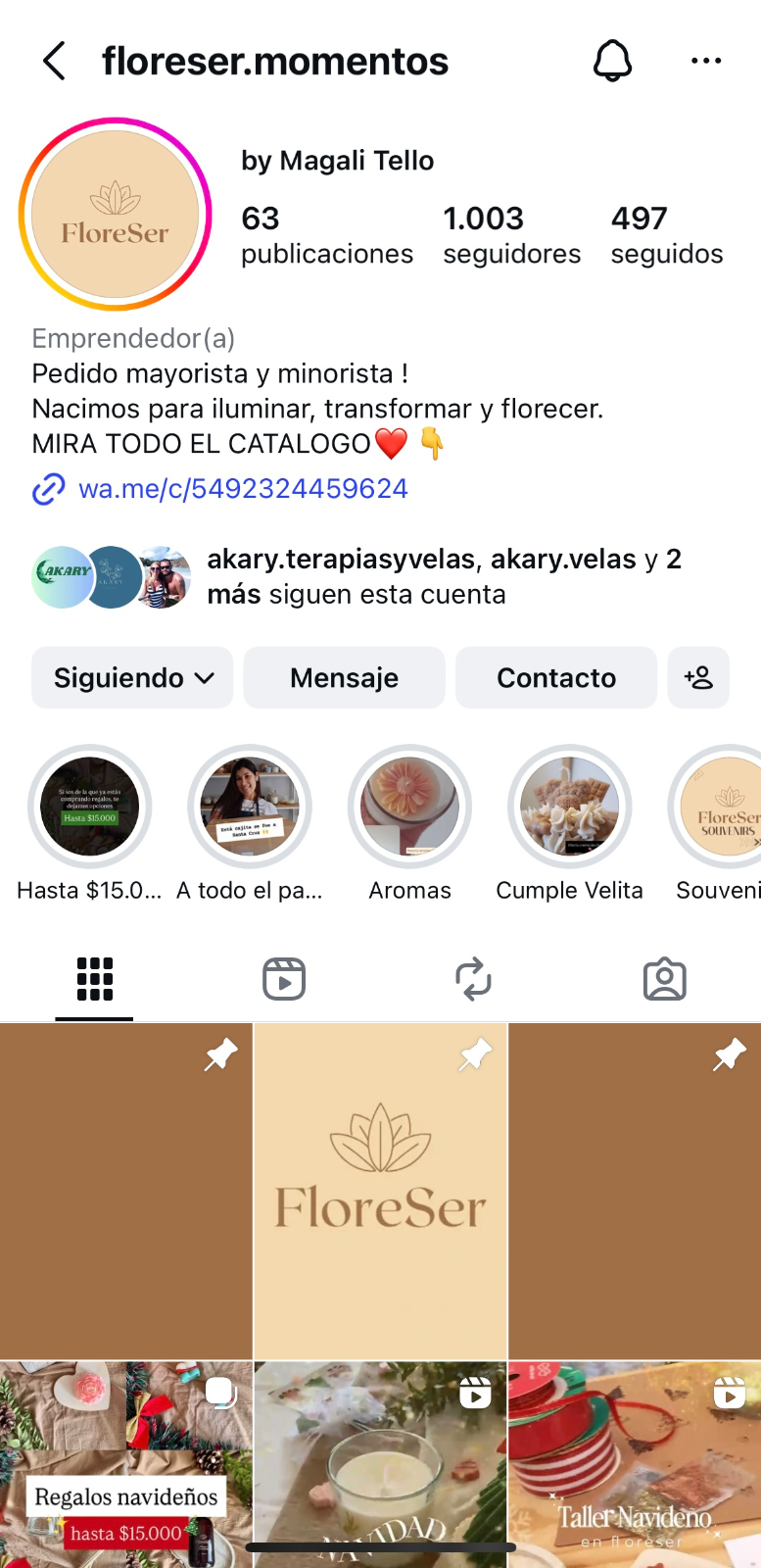
Task: Open the A todo el pa... highlight
Action: [250, 807]
